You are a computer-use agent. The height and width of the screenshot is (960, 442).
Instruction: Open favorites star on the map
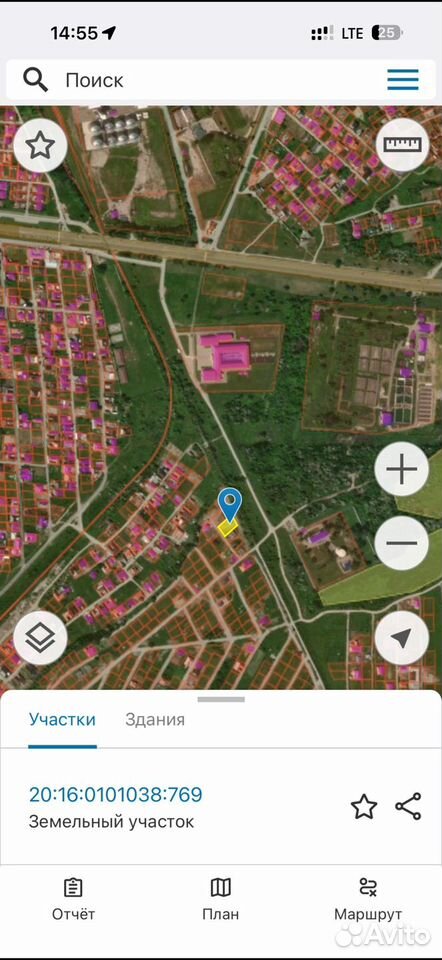click(40, 146)
